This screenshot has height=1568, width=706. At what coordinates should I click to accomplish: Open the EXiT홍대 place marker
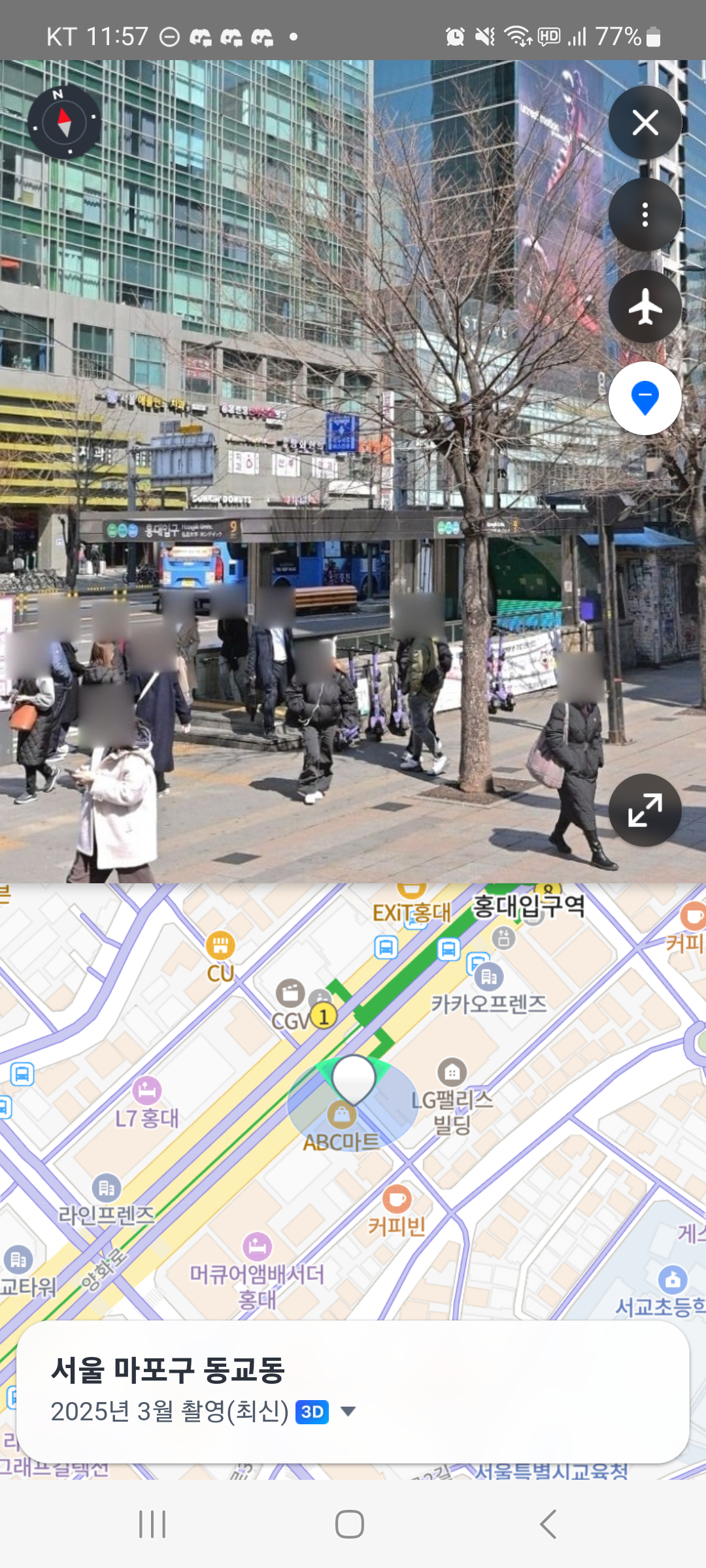(x=412, y=912)
